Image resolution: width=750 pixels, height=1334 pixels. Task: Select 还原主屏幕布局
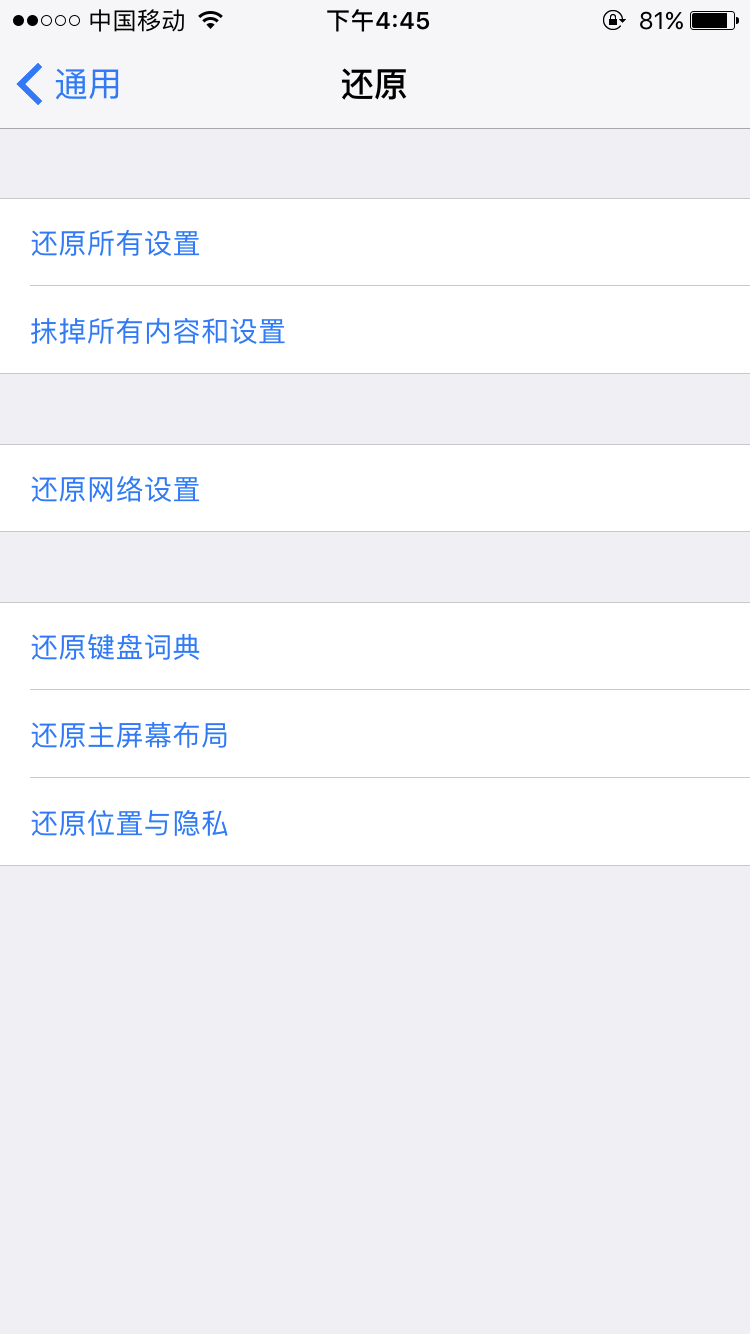pyautogui.click(x=375, y=735)
